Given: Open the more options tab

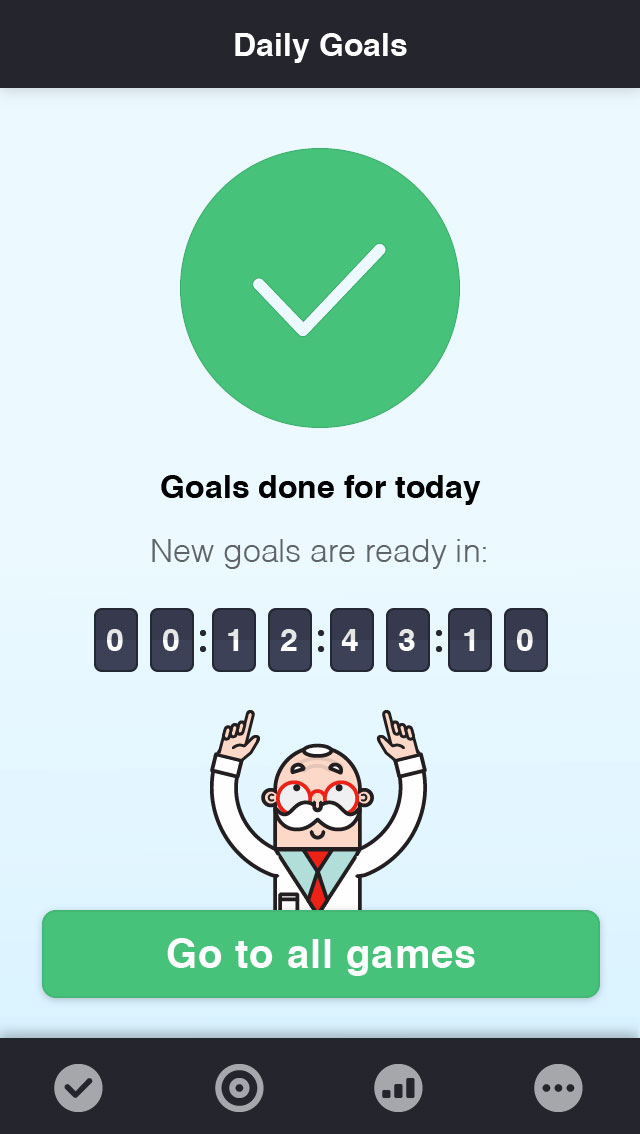Looking at the screenshot, I should (x=558, y=1087).
